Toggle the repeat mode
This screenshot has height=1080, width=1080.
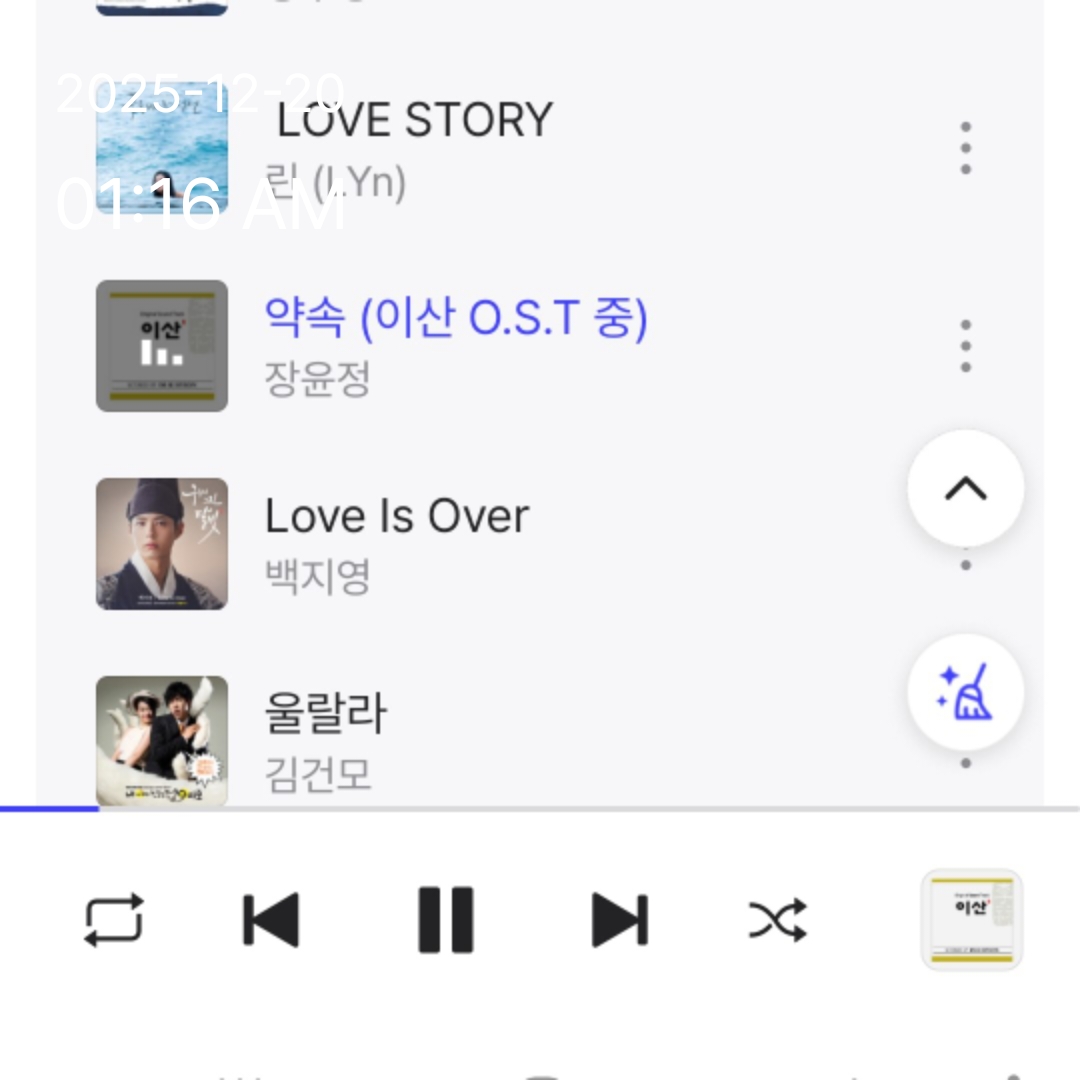(113, 919)
